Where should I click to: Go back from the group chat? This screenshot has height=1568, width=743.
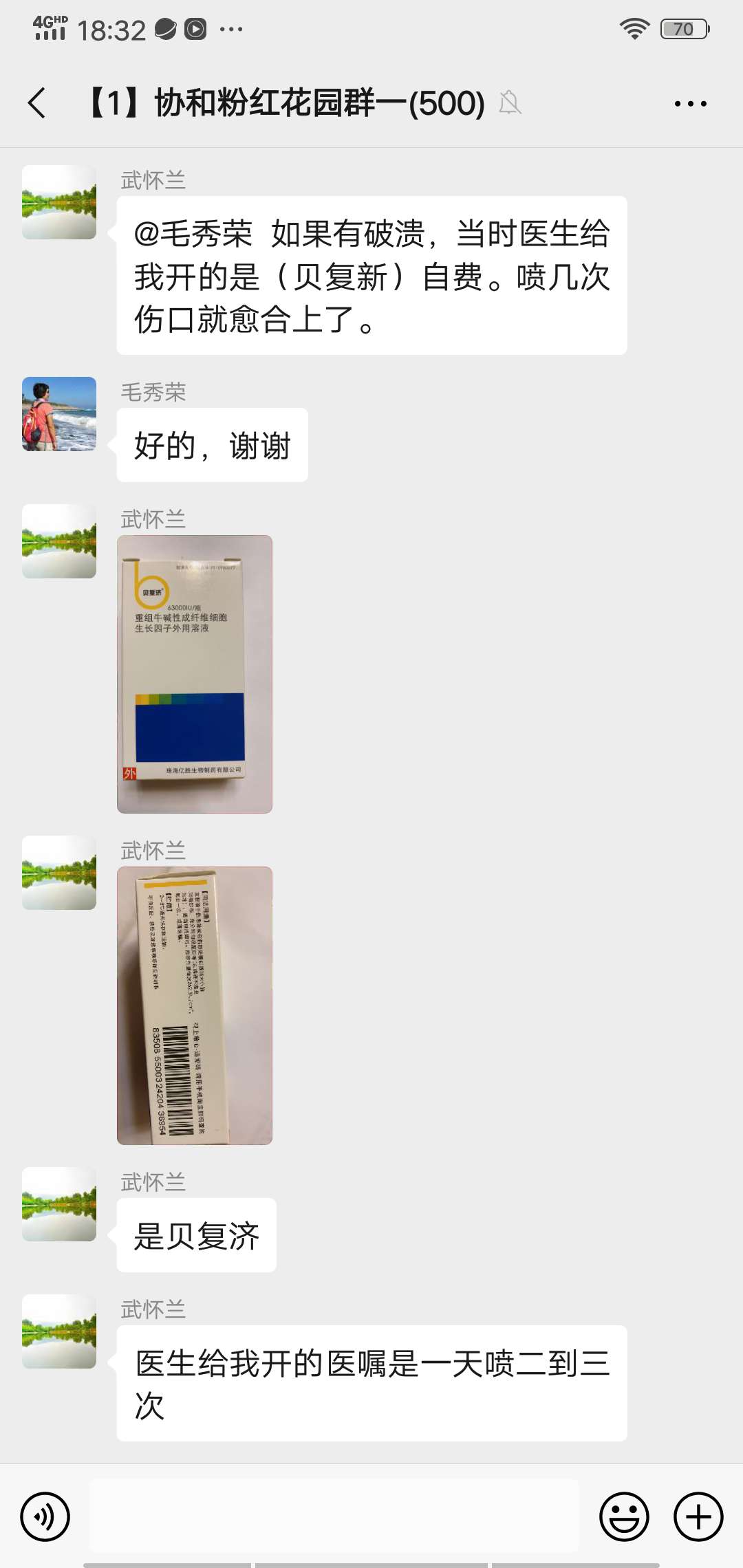pos(37,103)
